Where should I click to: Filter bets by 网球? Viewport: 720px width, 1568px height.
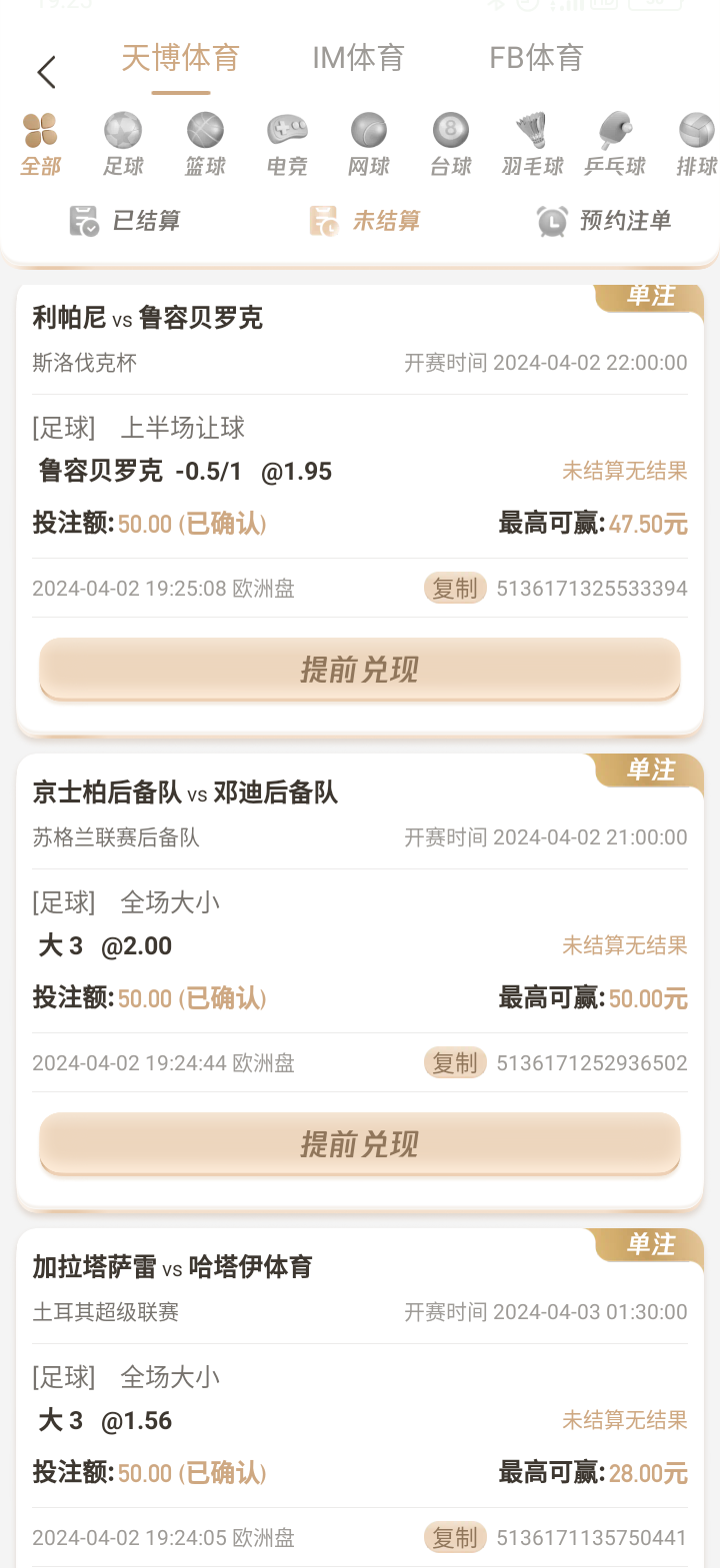(369, 145)
